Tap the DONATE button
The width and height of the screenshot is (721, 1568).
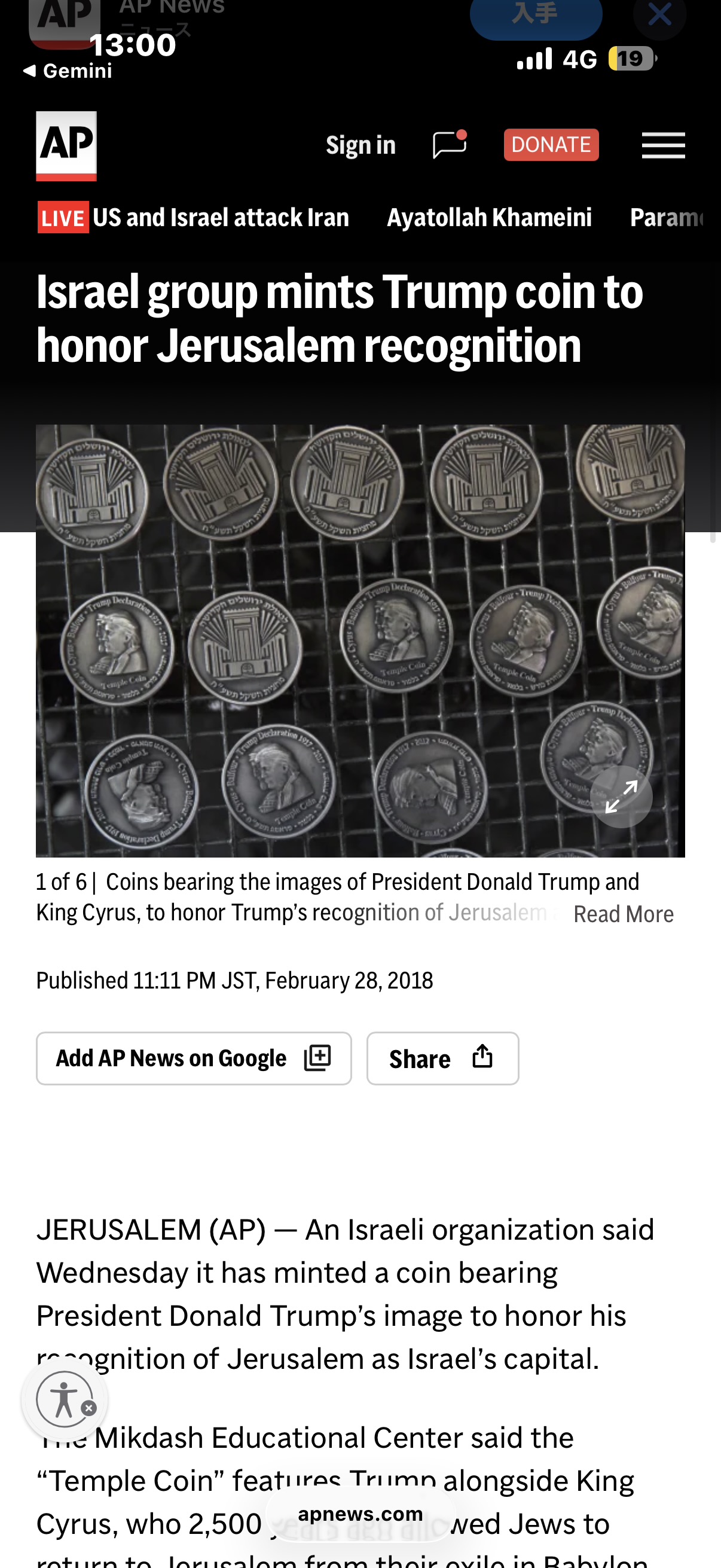click(x=551, y=145)
